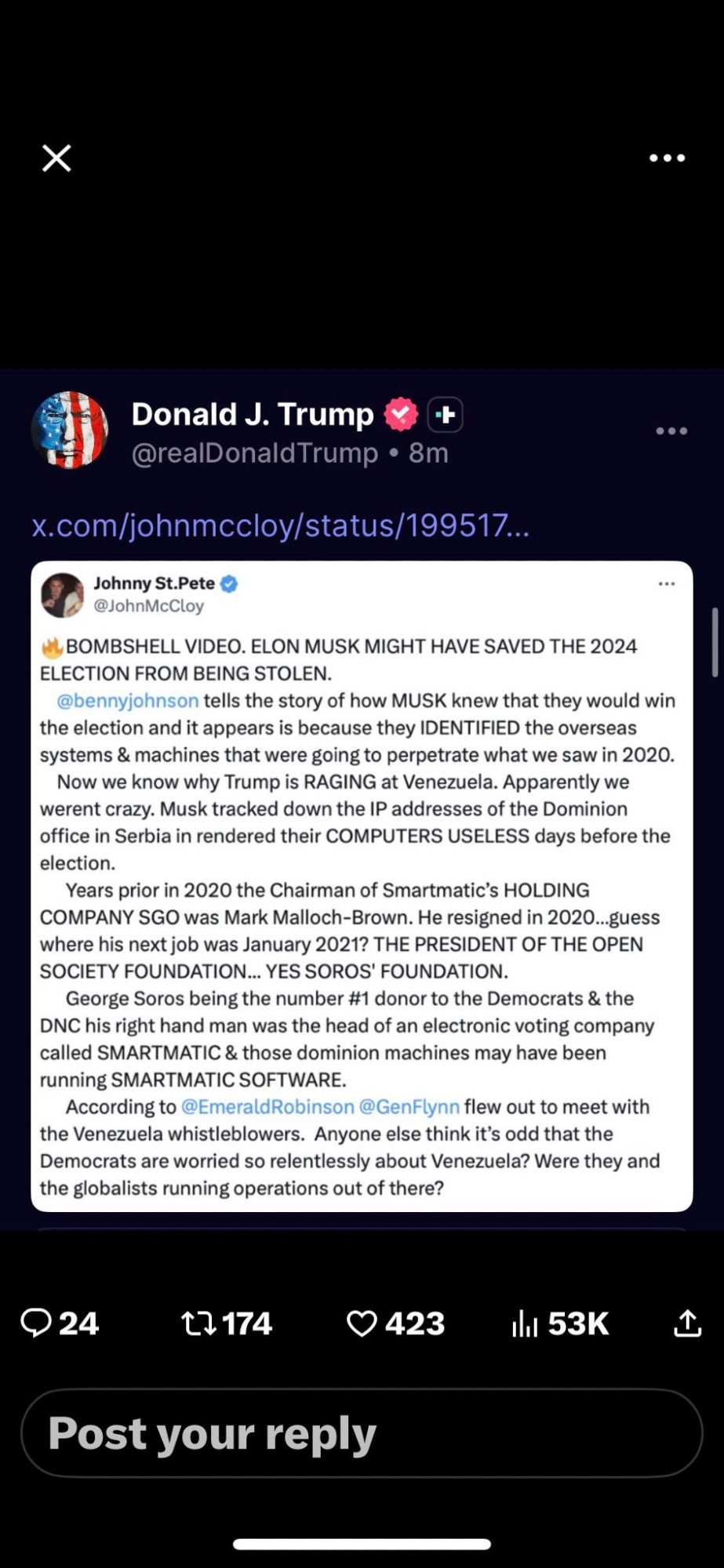
Task: Reply to the post via comment icon
Action: 36,1323
